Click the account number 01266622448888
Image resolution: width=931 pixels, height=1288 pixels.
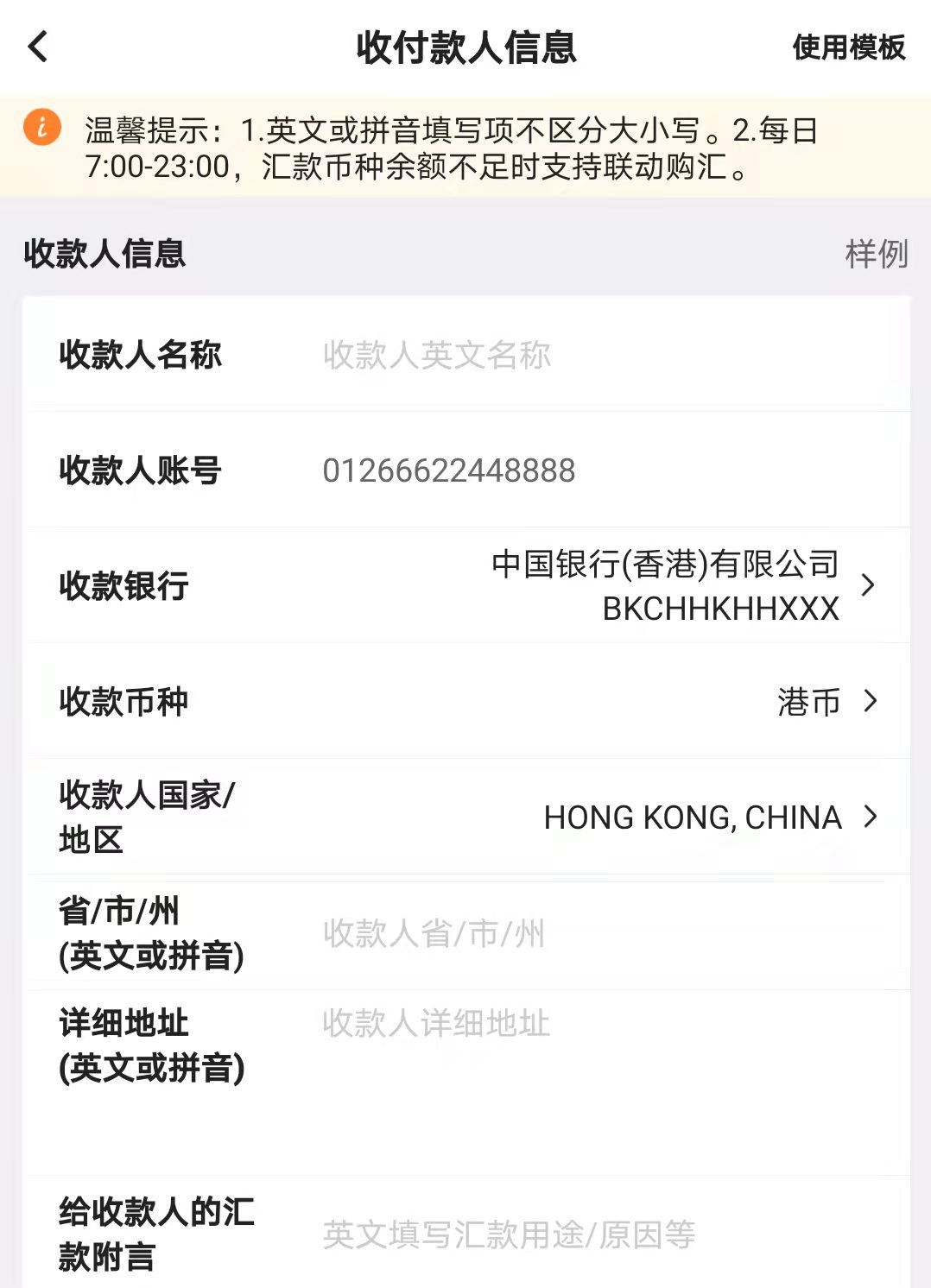click(x=447, y=471)
